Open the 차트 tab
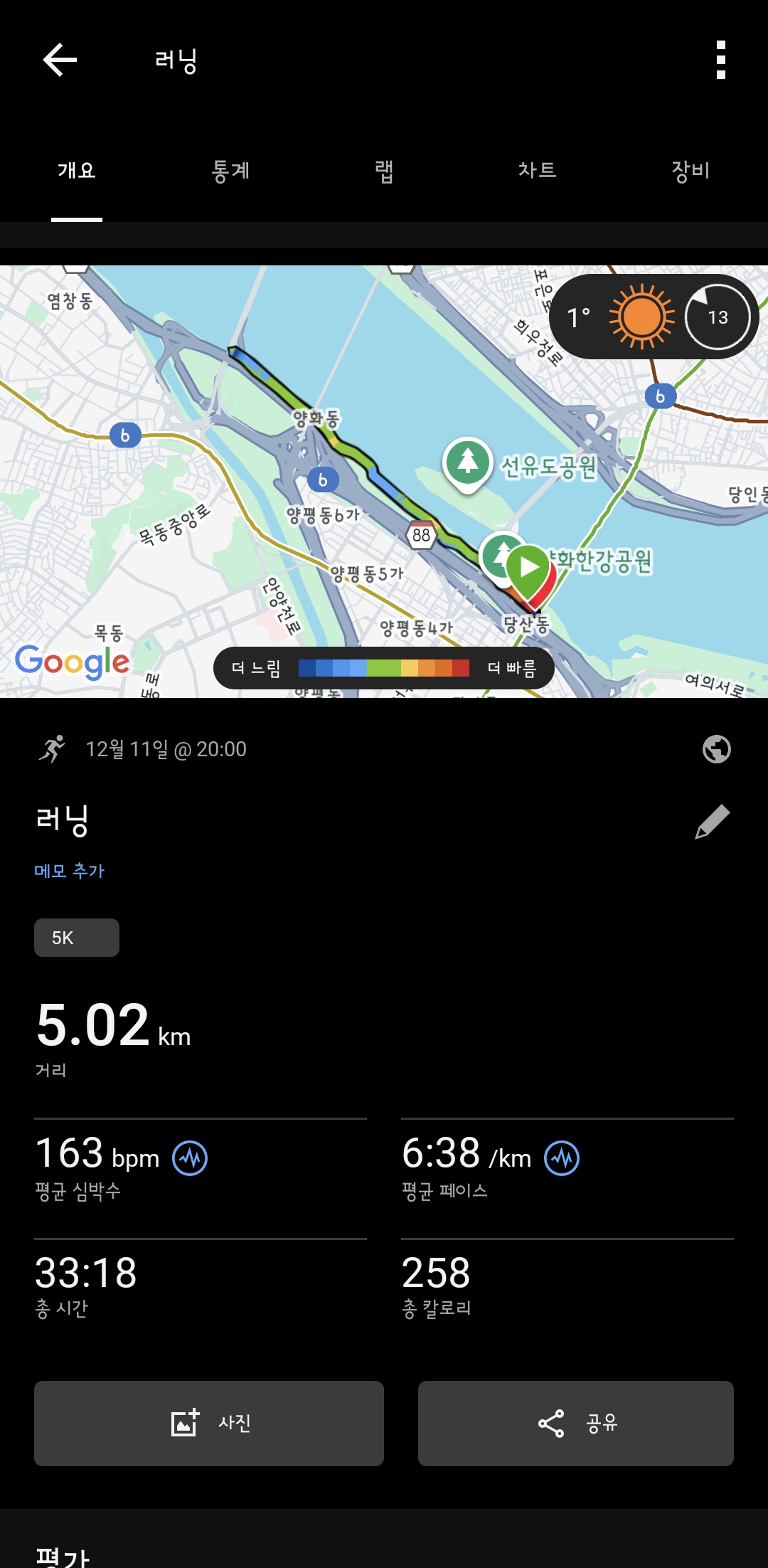The image size is (768, 1568). pos(538,171)
